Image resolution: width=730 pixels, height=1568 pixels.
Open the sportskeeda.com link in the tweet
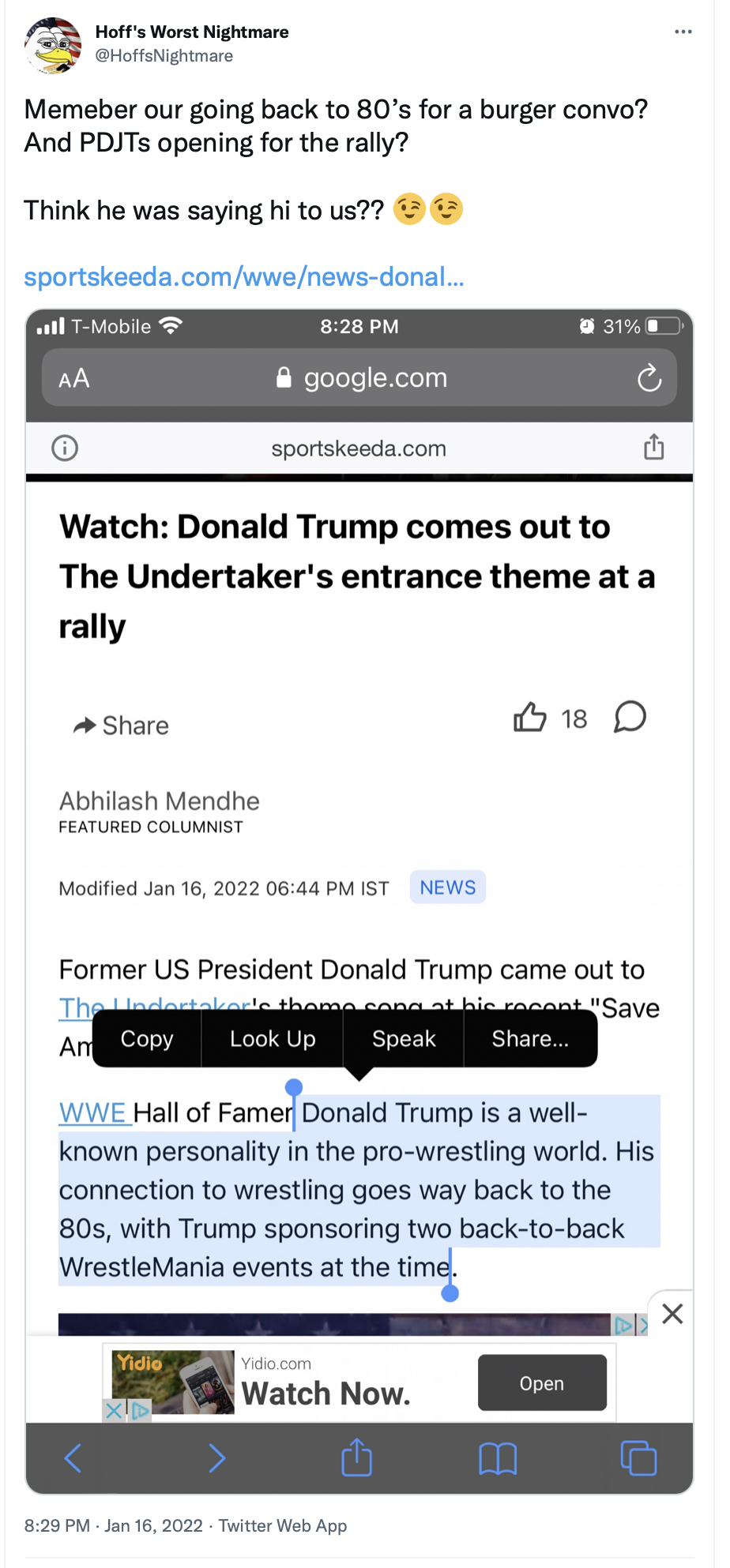click(x=244, y=277)
